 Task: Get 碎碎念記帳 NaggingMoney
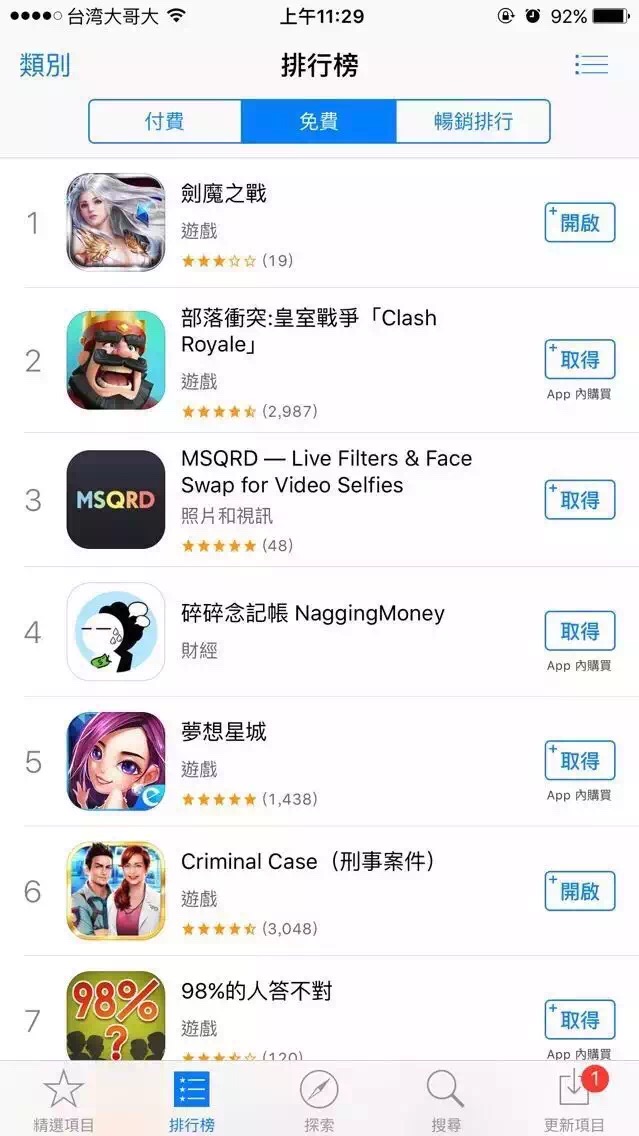pyautogui.click(x=580, y=631)
